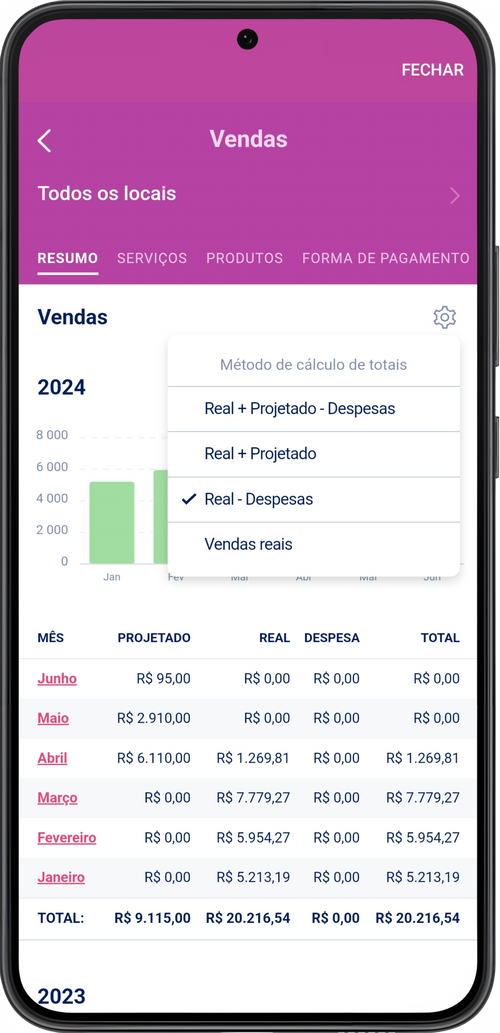Open the Junho month link

coord(57,679)
